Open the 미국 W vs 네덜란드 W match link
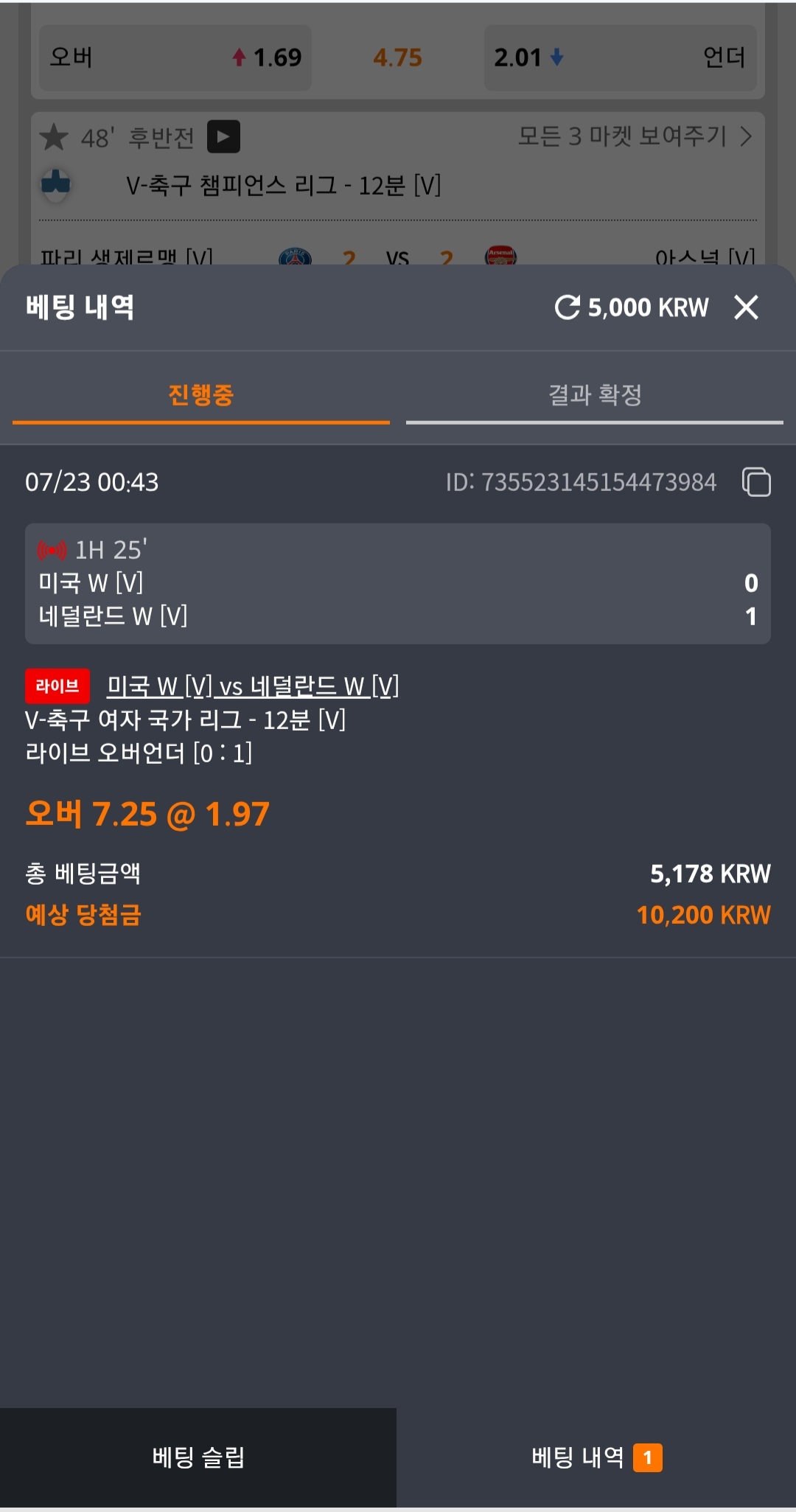Viewport: 796px width, 1512px height. point(253,686)
